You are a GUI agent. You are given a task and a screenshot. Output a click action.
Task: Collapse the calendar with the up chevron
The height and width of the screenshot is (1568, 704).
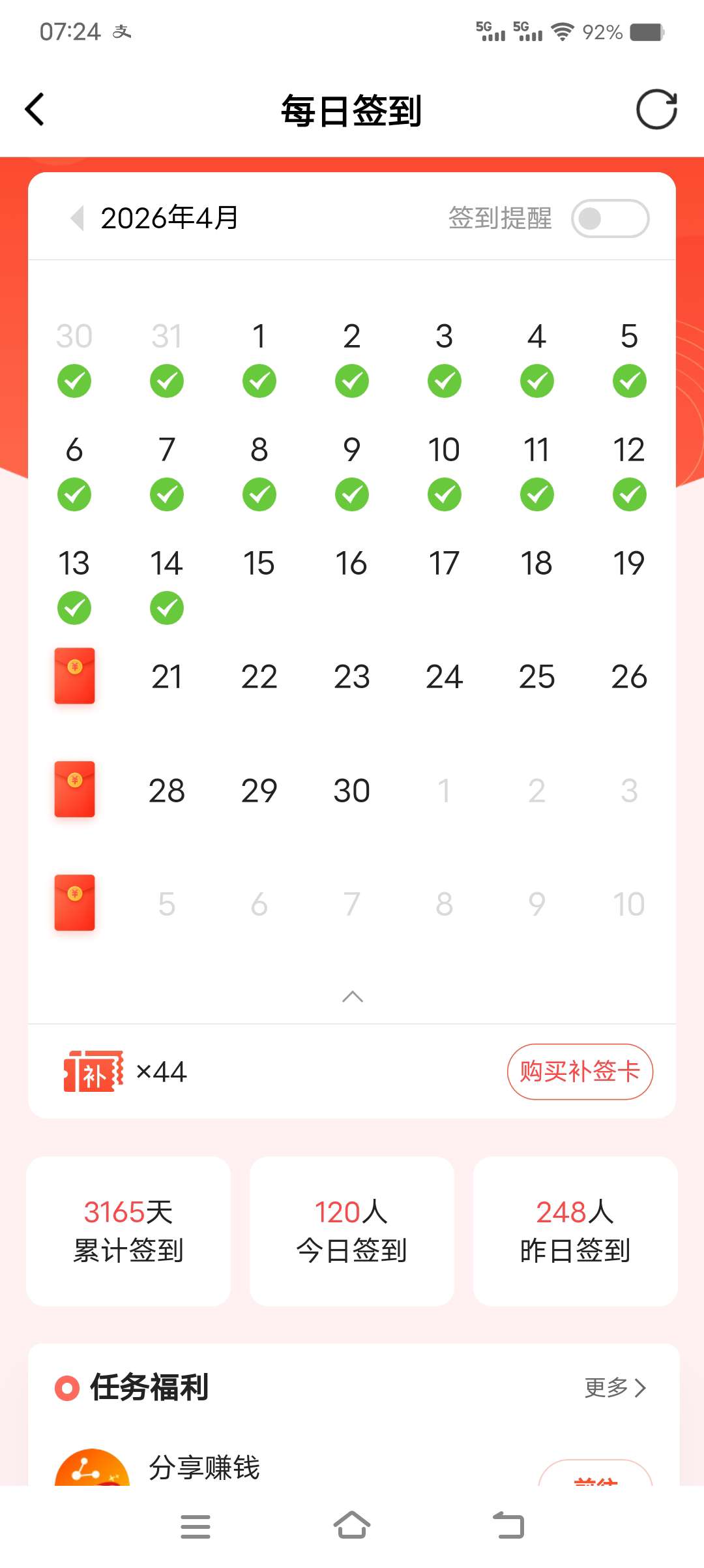(x=352, y=996)
